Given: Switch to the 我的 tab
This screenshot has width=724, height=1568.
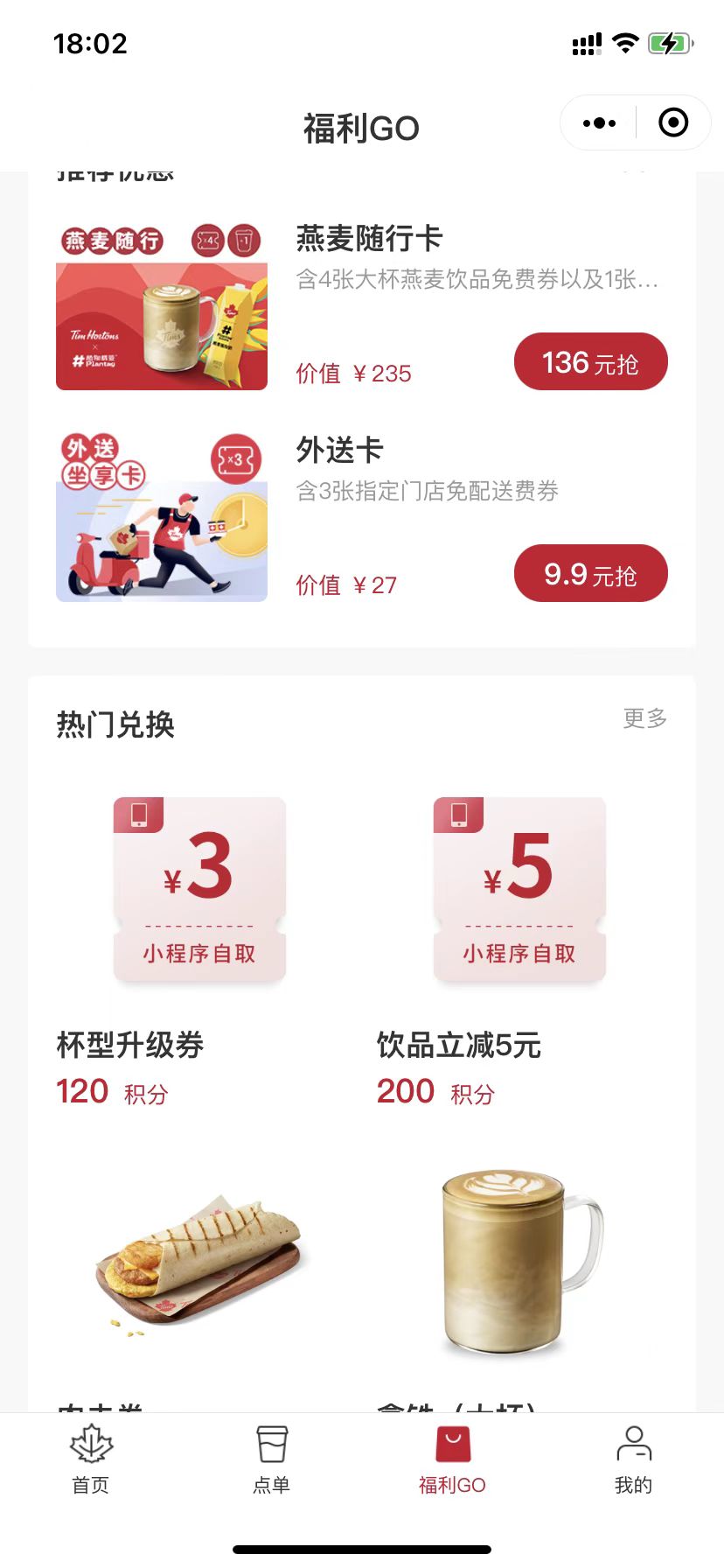Looking at the screenshot, I should click(x=633, y=1459).
